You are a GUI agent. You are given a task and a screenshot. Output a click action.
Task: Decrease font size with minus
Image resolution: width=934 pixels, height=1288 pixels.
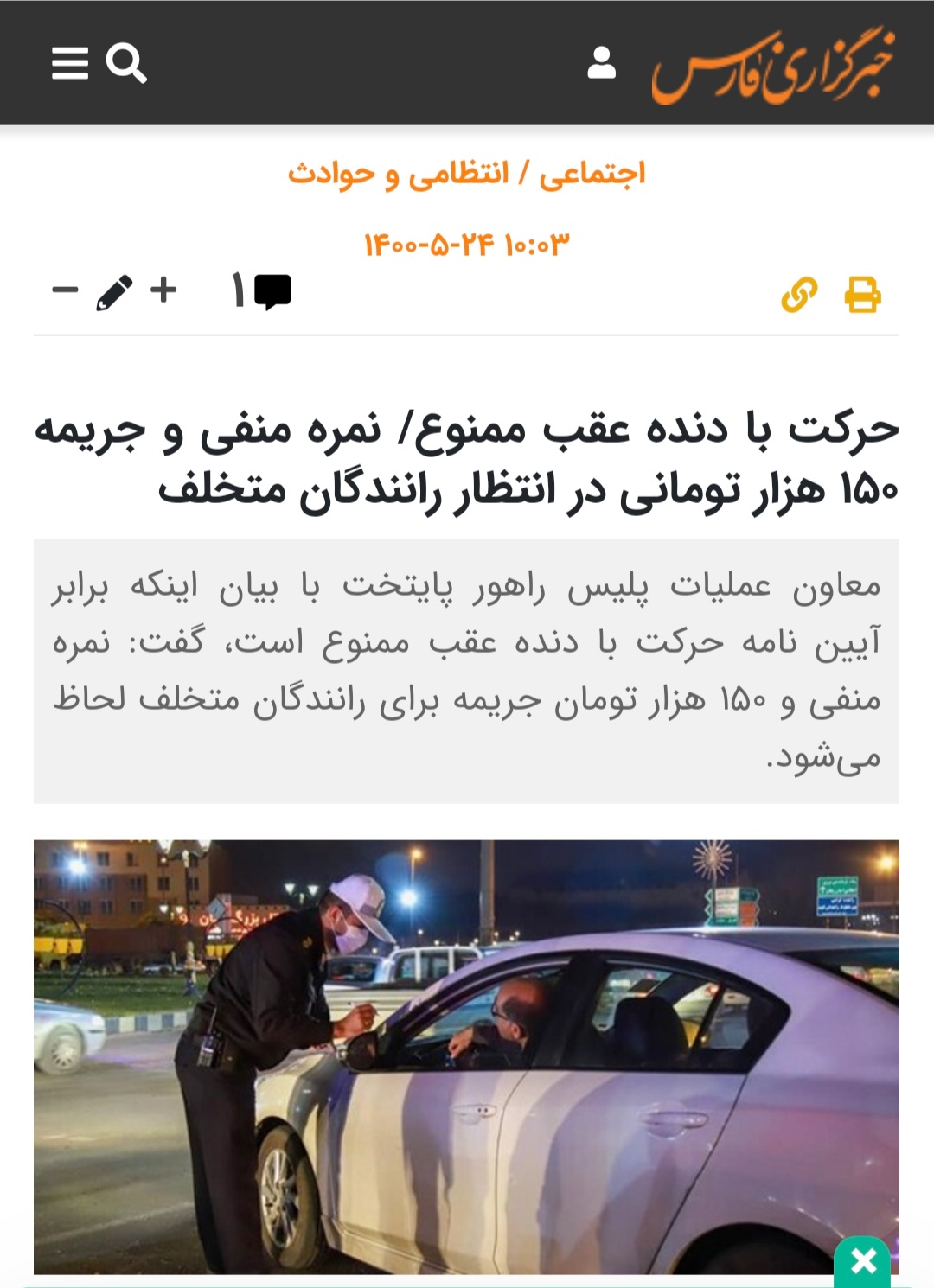tap(65, 290)
